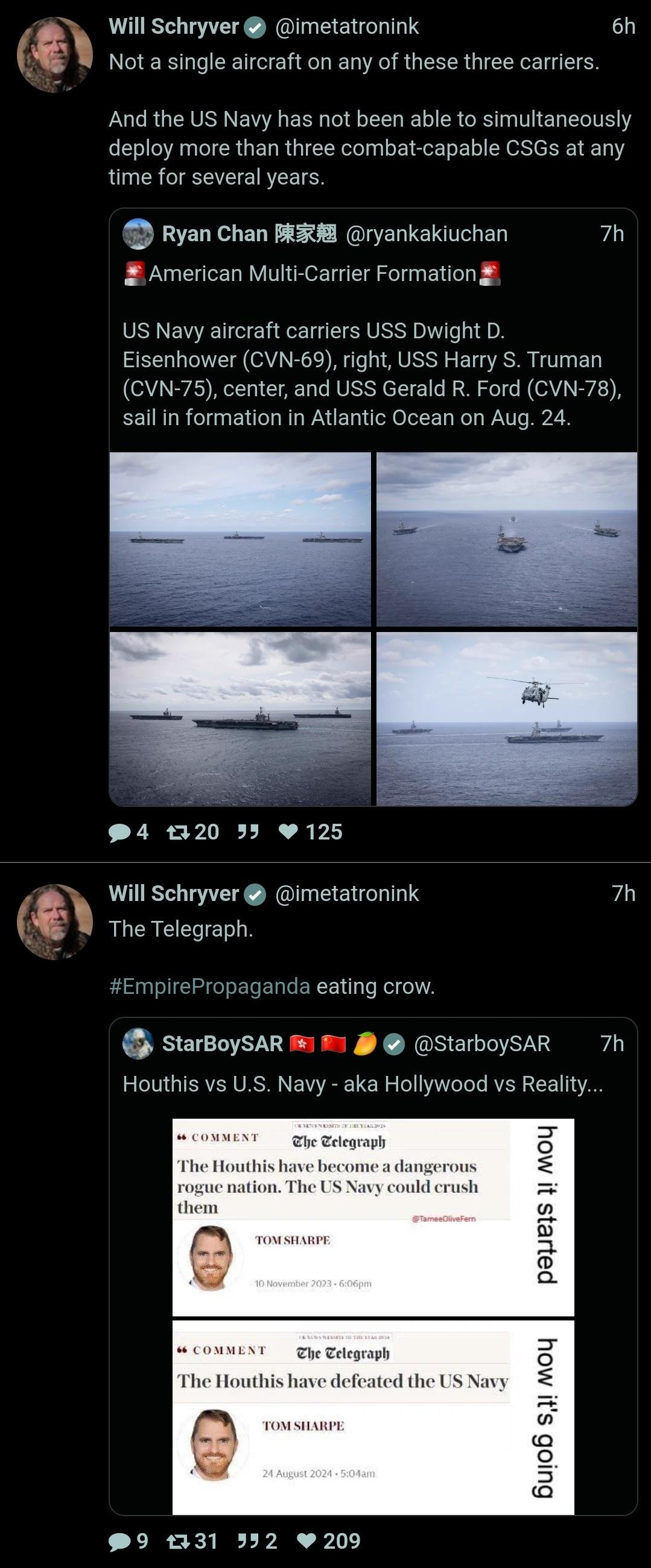651x1568 pixels.
Task: View photo of three carriers in a line
Action: coord(240,539)
